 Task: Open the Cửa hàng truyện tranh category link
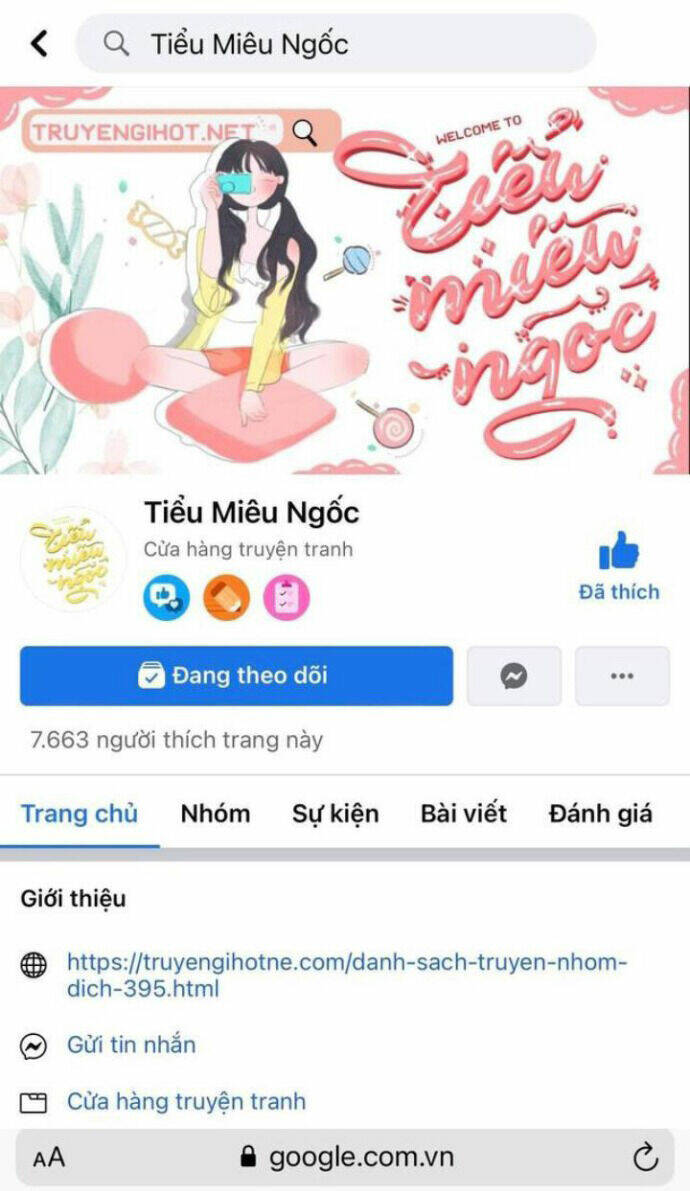tap(186, 1101)
